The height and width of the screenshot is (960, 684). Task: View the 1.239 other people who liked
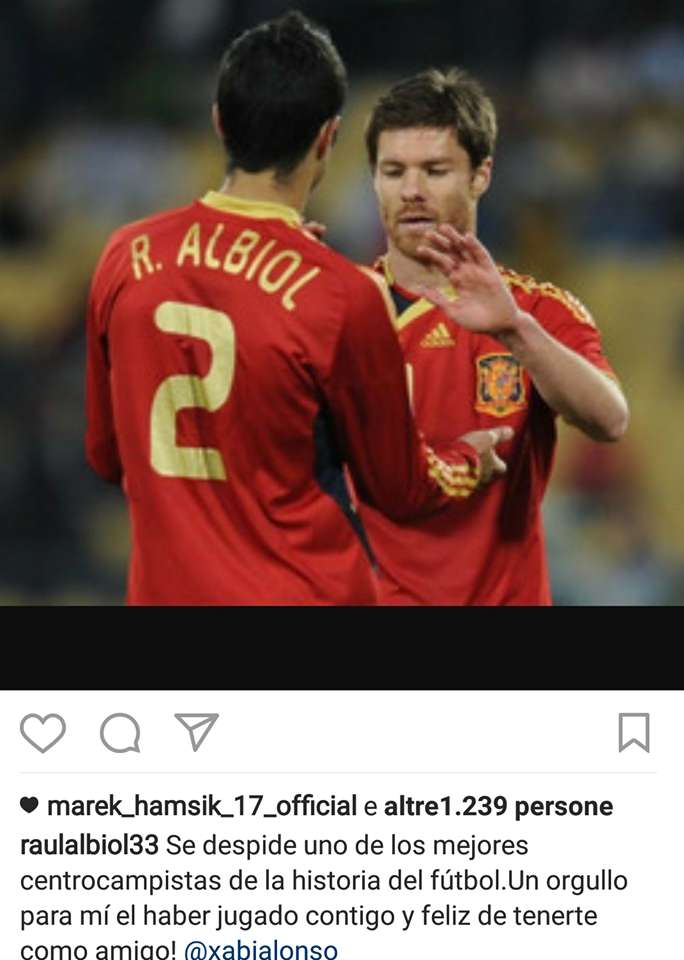(x=498, y=806)
